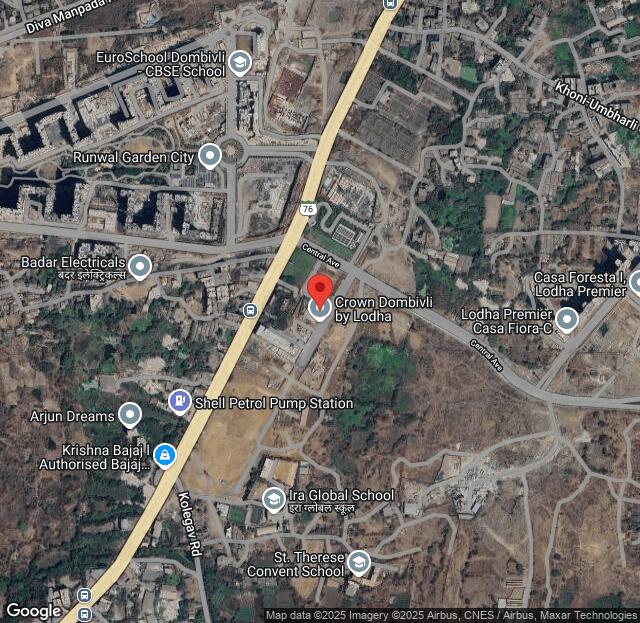Select the Arjun Dreams place marker
Image resolution: width=640 pixels, height=623 pixels.
pyautogui.click(x=129, y=414)
